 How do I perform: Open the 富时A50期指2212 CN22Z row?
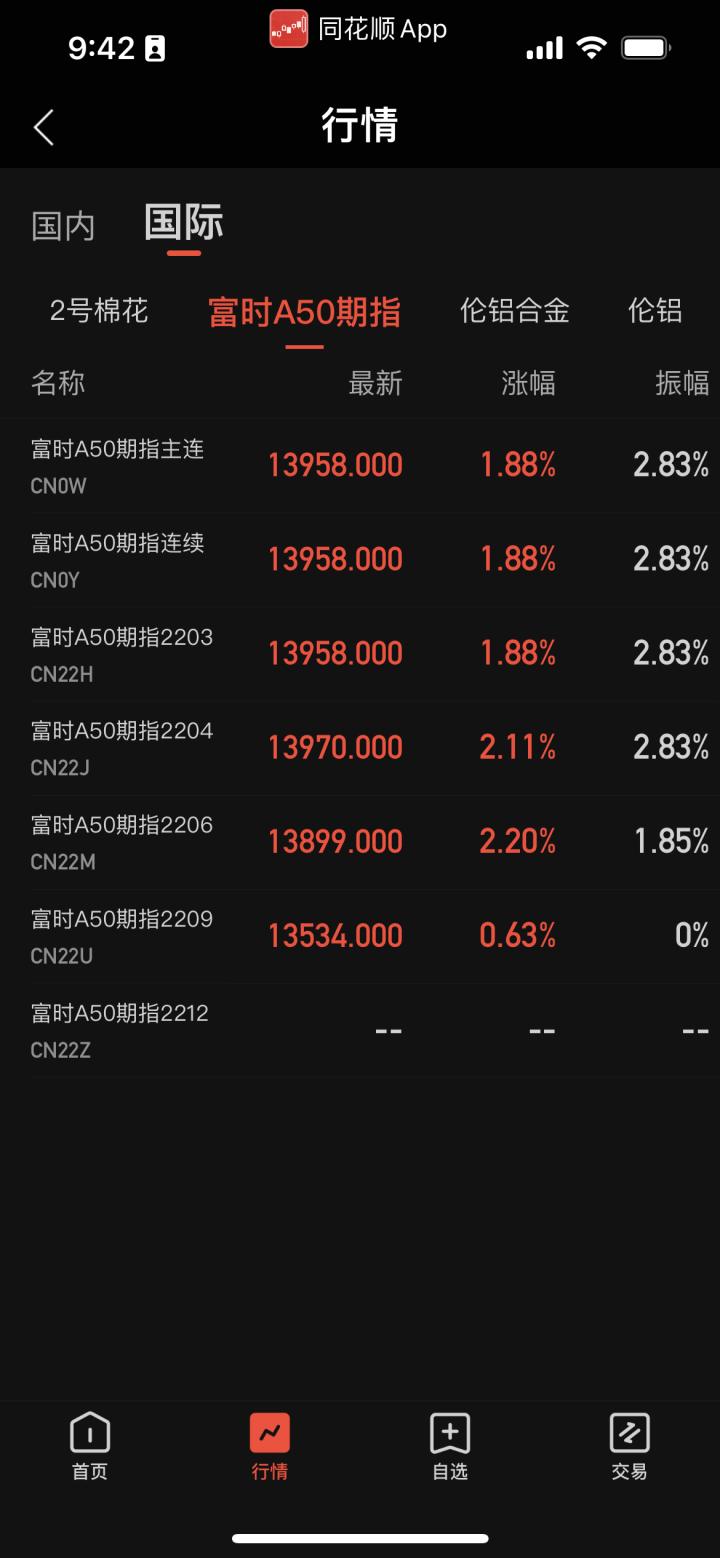pyautogui.click(x=360, y=1030)
